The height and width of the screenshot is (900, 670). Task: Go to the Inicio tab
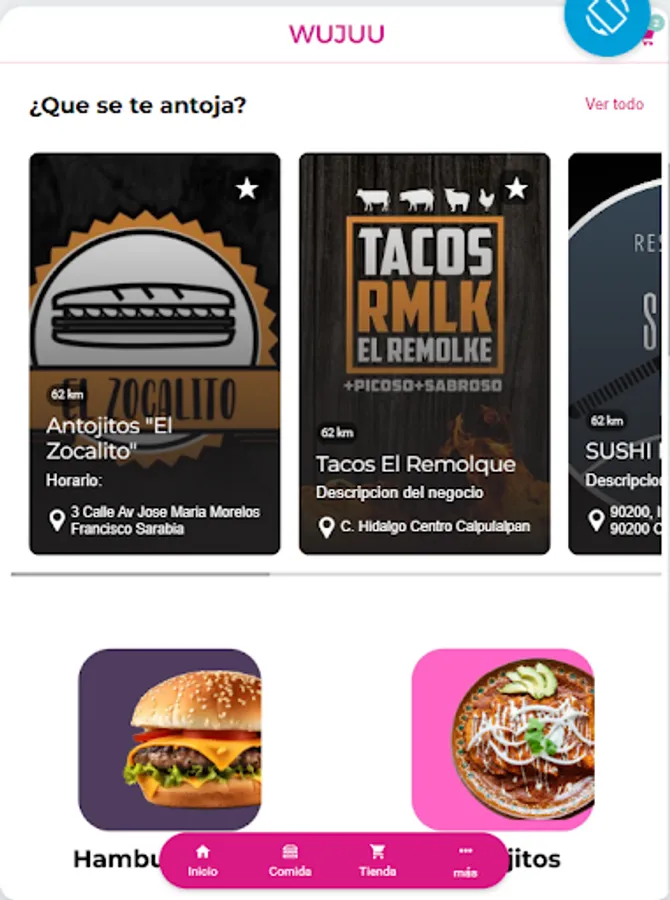pyautogui.click(x=203, y=860)
